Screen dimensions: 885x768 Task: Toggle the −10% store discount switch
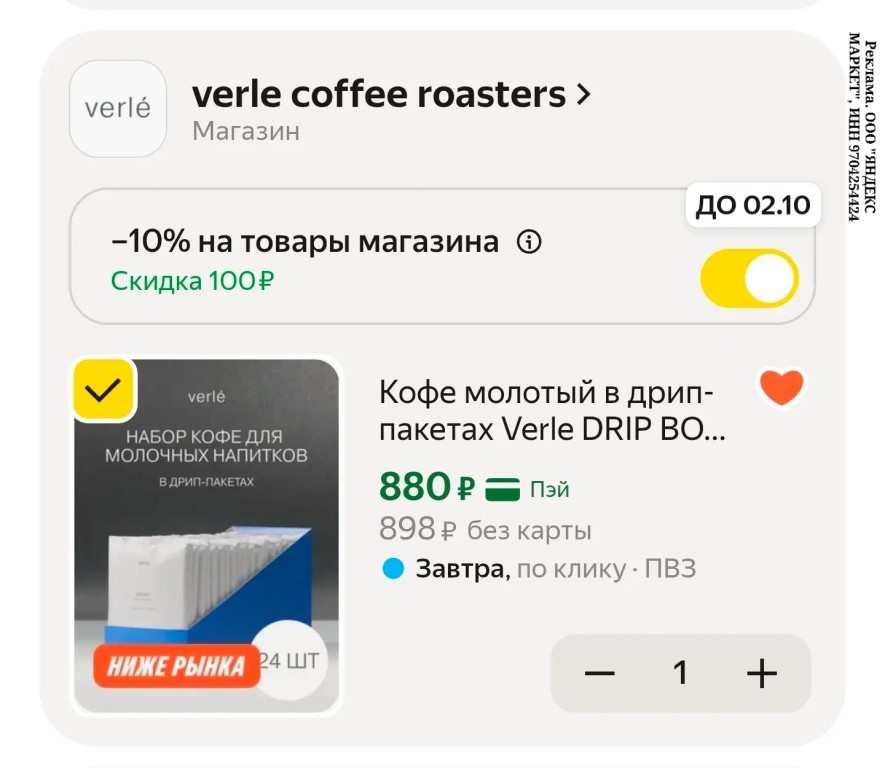(x=749, y=278)
